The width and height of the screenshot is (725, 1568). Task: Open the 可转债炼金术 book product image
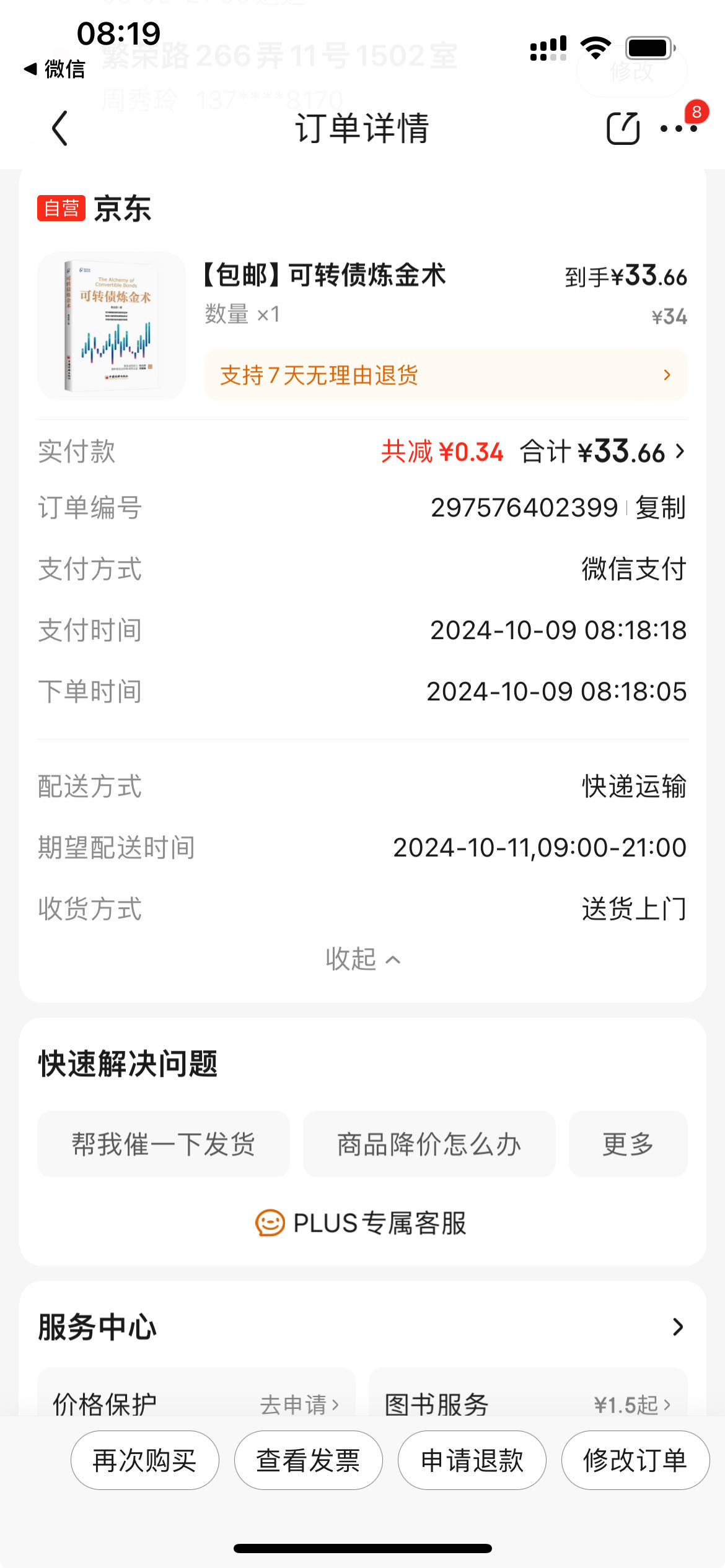click(x=112, y=325)
